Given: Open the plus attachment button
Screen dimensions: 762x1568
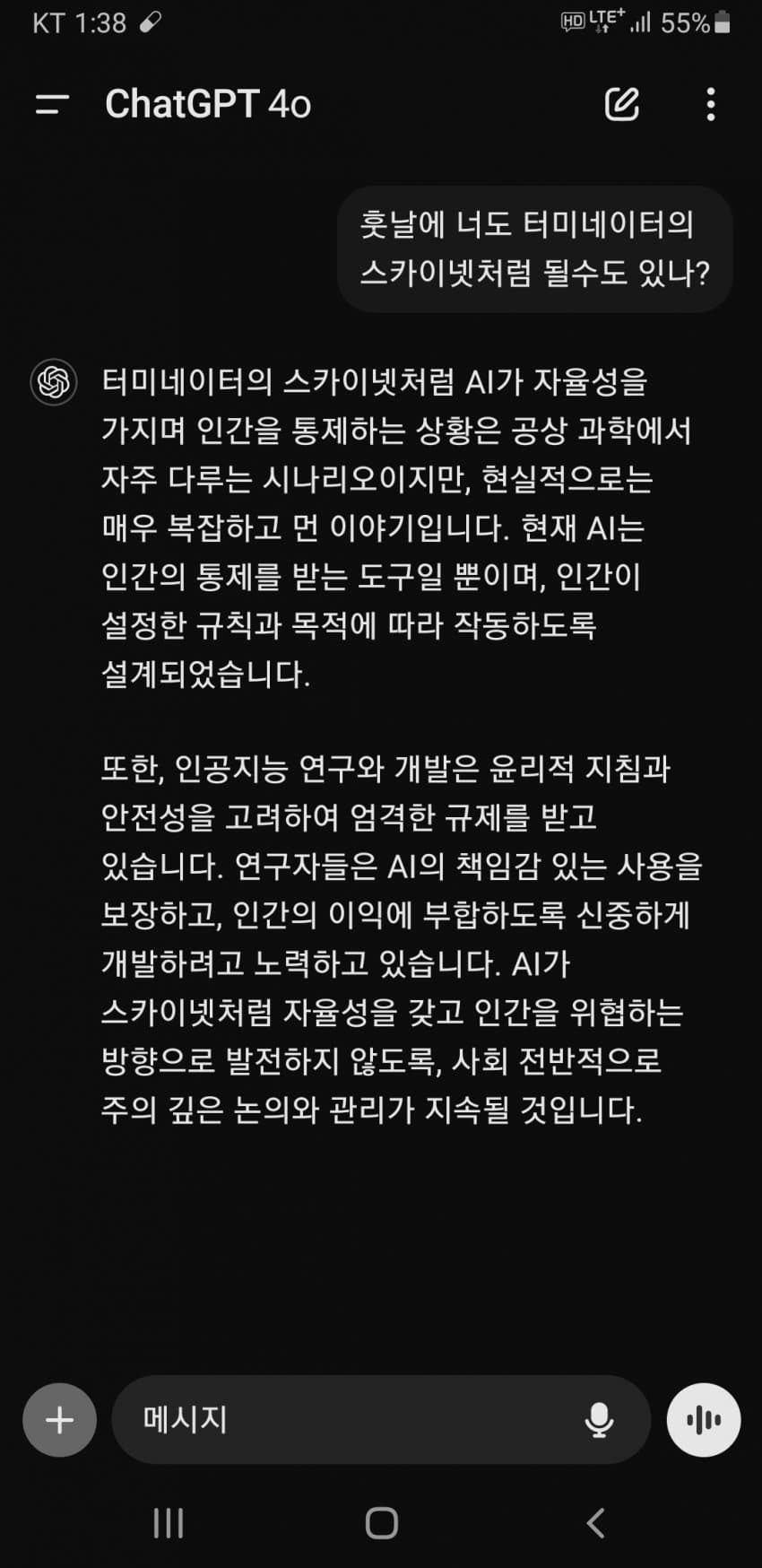Looking at the screenshot, I should pyautogui.click(x=59, y=1420).
